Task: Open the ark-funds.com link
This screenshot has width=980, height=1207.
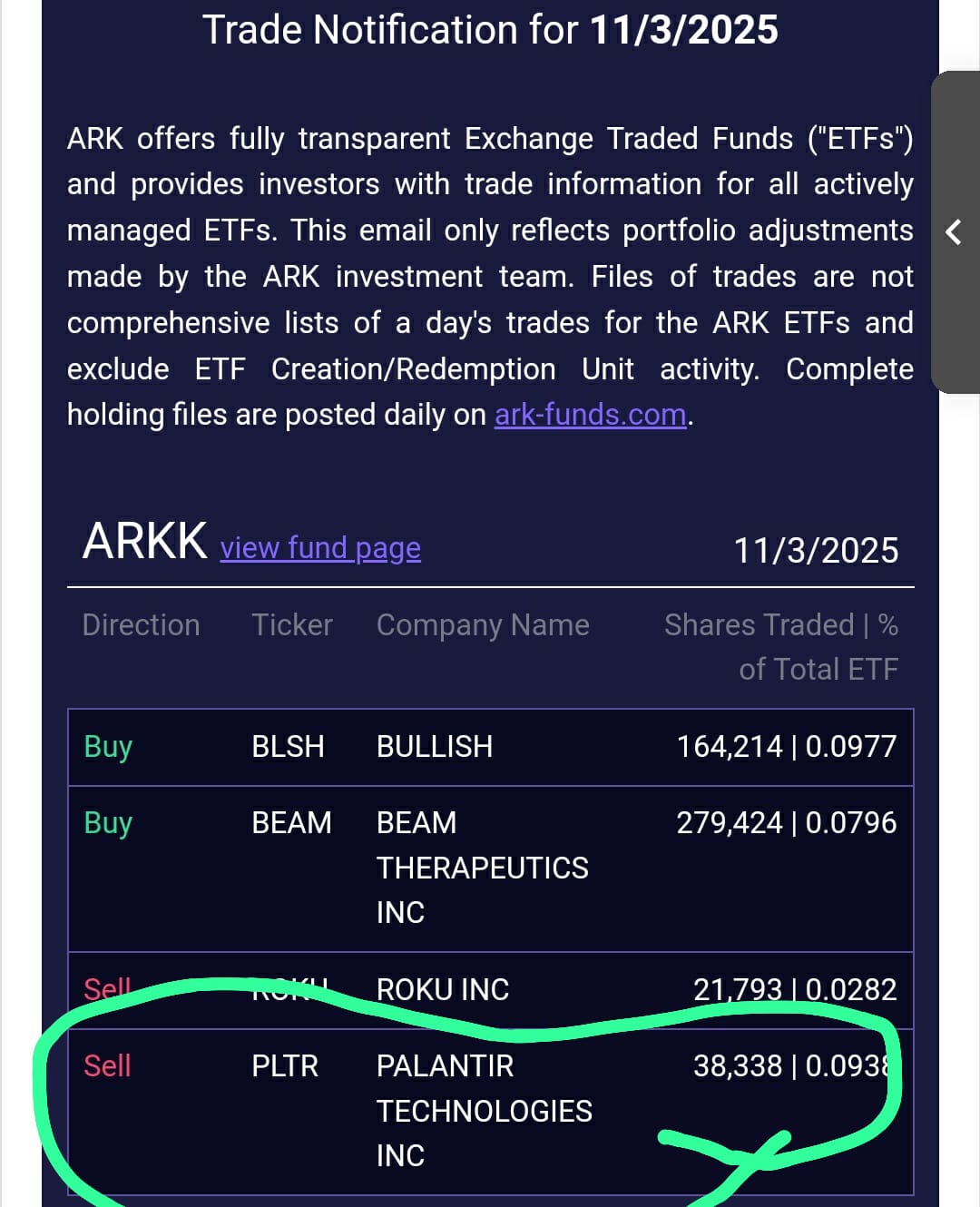Action: point(590,415)
